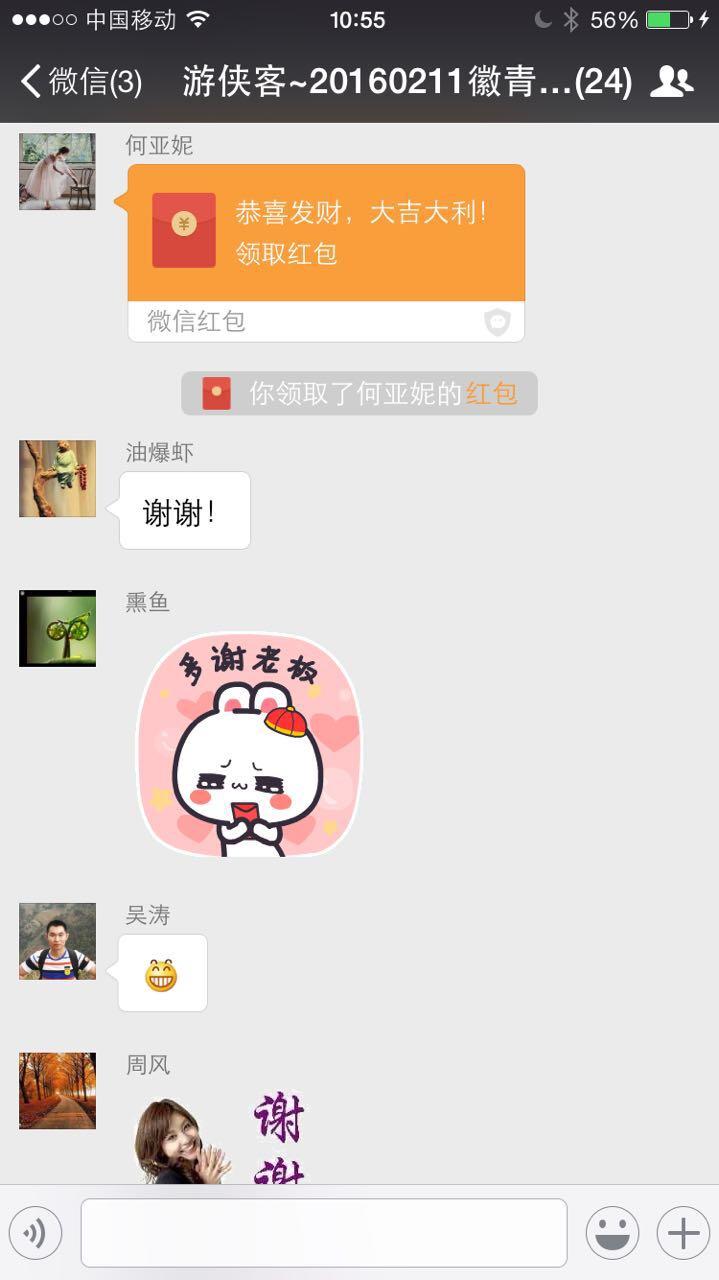The image size is (719, 1280).
Task: Open 吴涛's profile picture
Action: 57,941
